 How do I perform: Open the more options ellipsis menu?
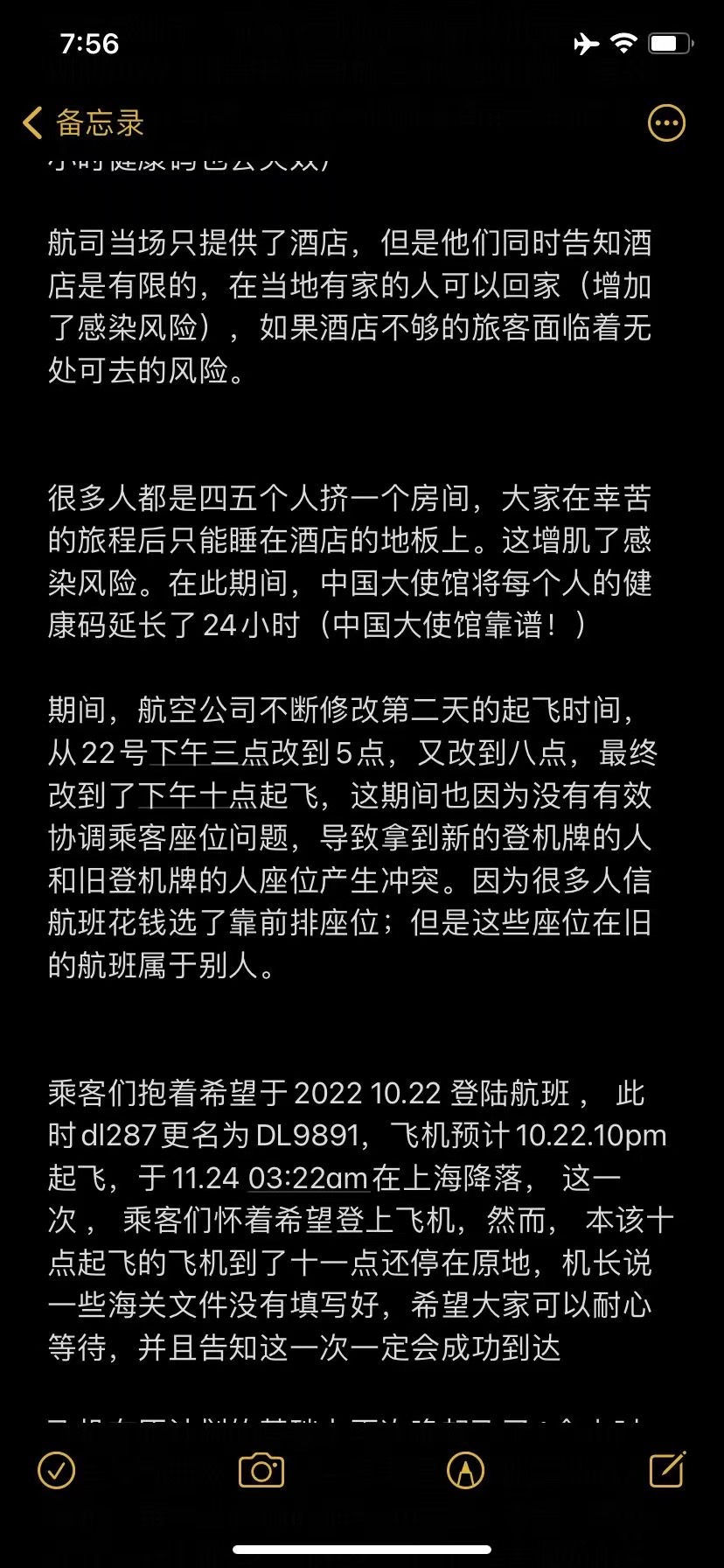click(x=666, y=123)
